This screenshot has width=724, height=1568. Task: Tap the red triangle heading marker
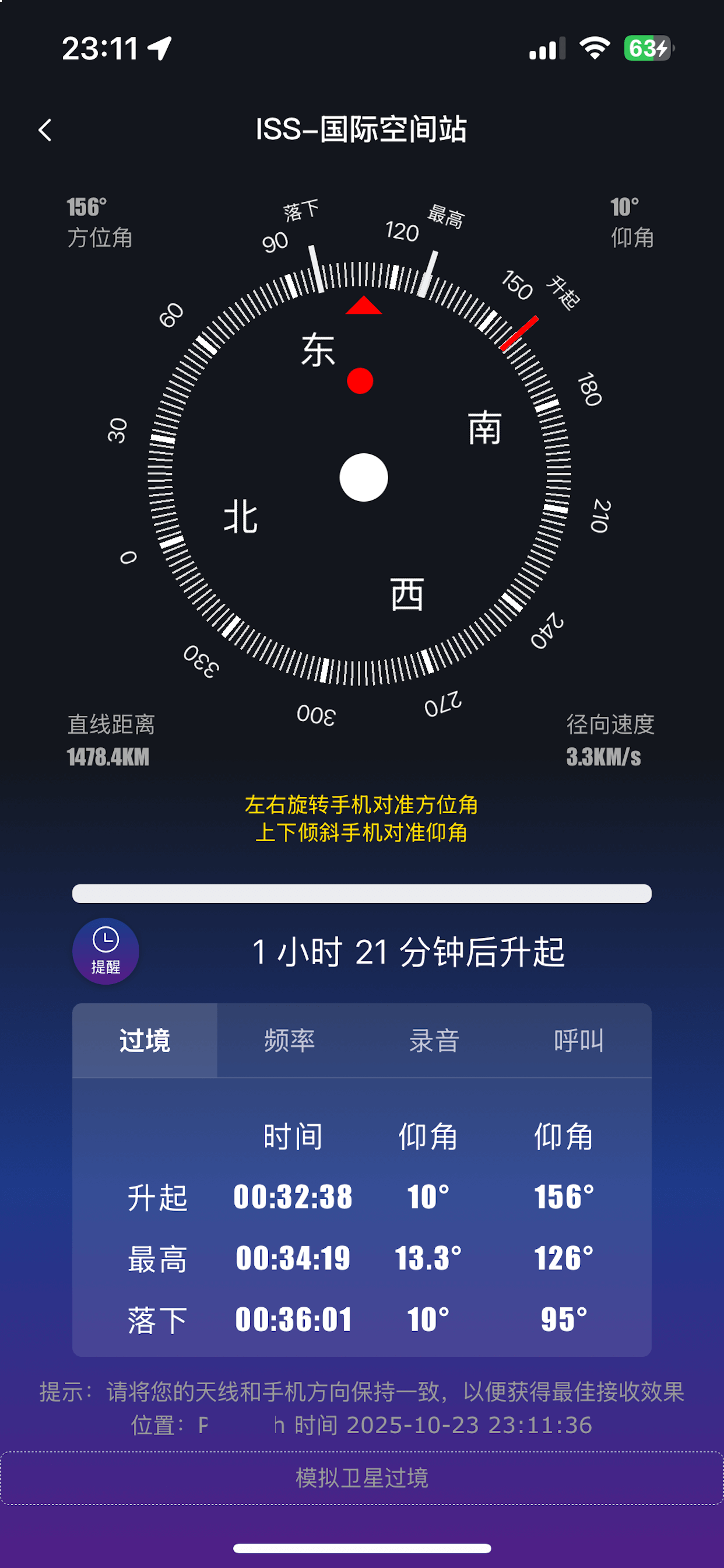(x=363, y=307)
